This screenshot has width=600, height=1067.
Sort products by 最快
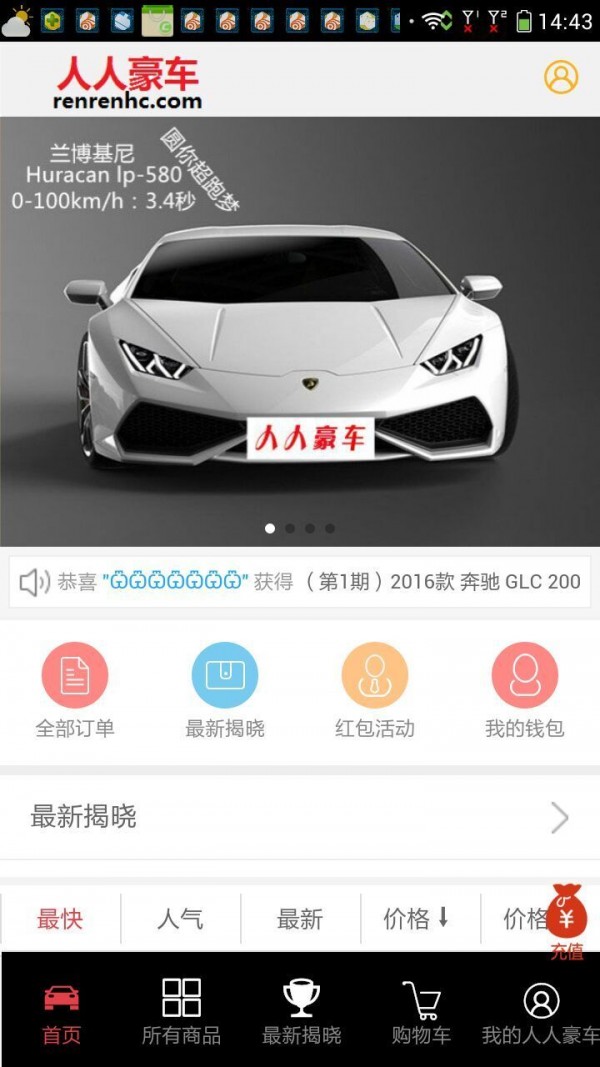pyautogui.click(x=60, y=919)
